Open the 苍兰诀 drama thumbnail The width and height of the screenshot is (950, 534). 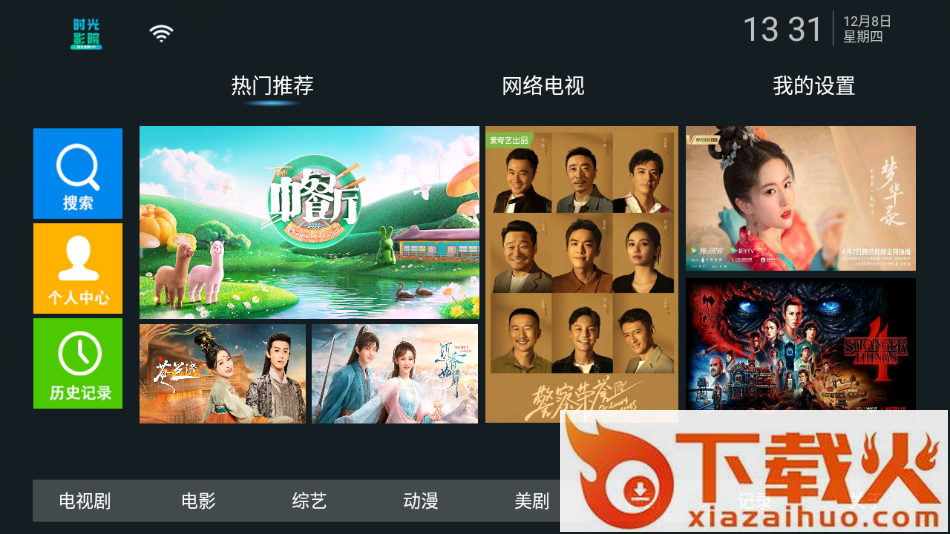(222, 373)
